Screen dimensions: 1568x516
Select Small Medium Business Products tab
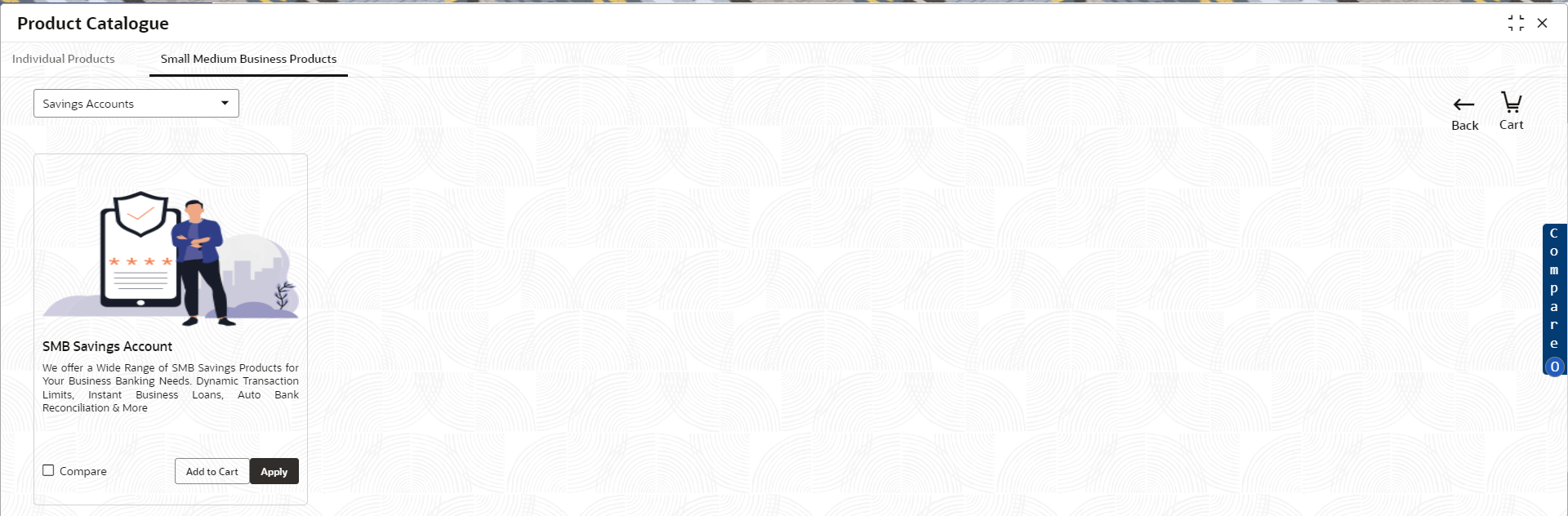point(248,59)
